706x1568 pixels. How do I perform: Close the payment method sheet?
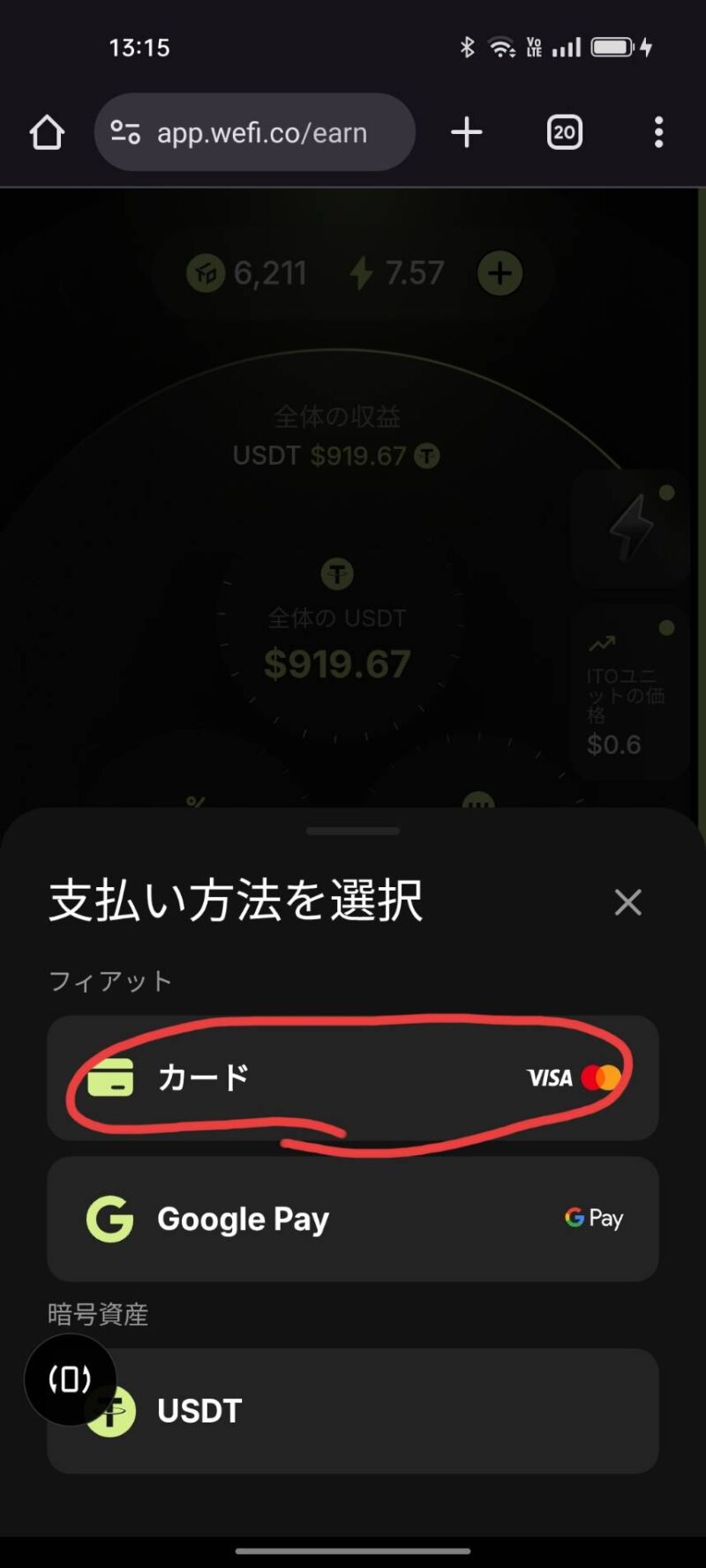(627, 902)
